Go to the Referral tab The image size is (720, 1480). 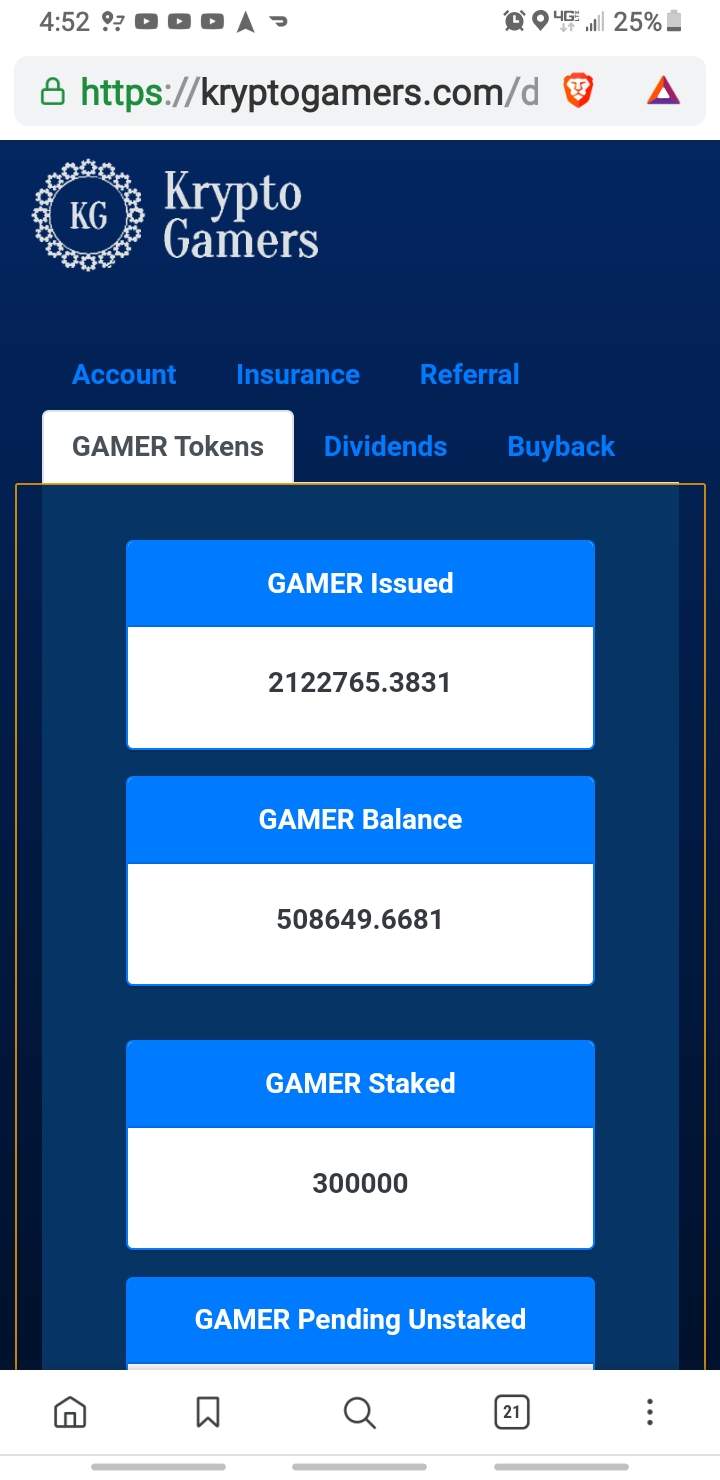coord(469,375)
